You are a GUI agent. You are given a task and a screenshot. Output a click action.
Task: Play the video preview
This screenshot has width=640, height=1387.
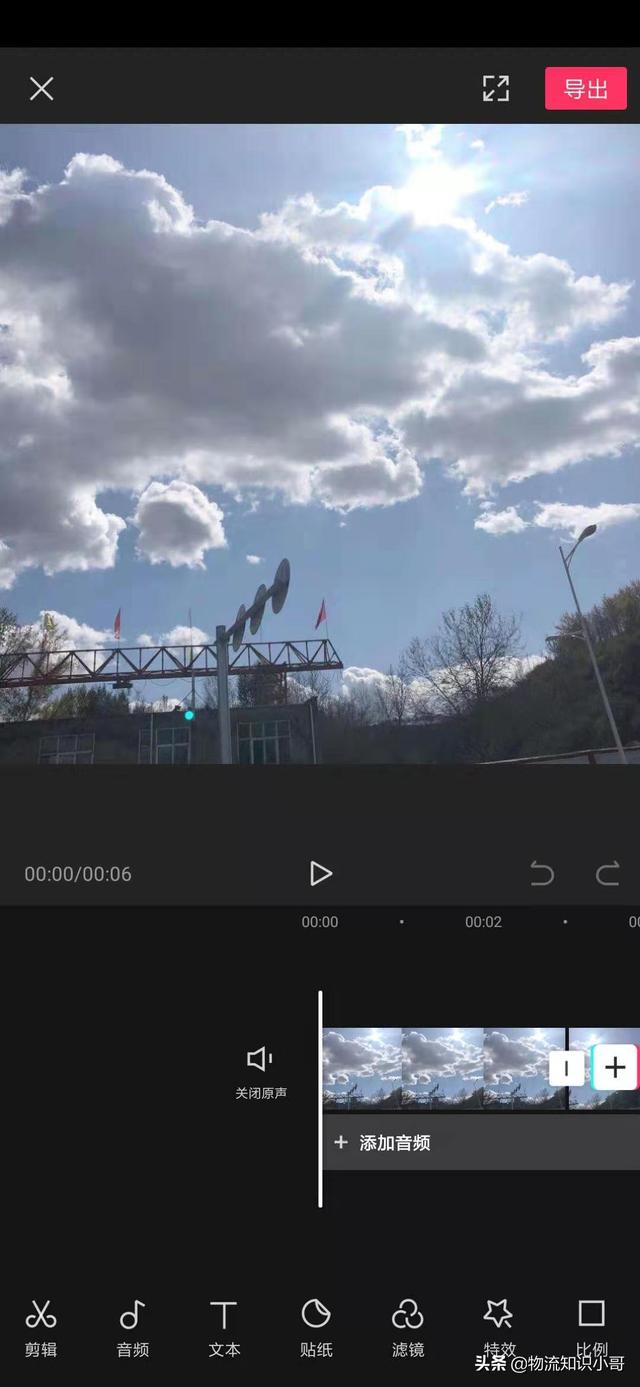pos(320,873)
